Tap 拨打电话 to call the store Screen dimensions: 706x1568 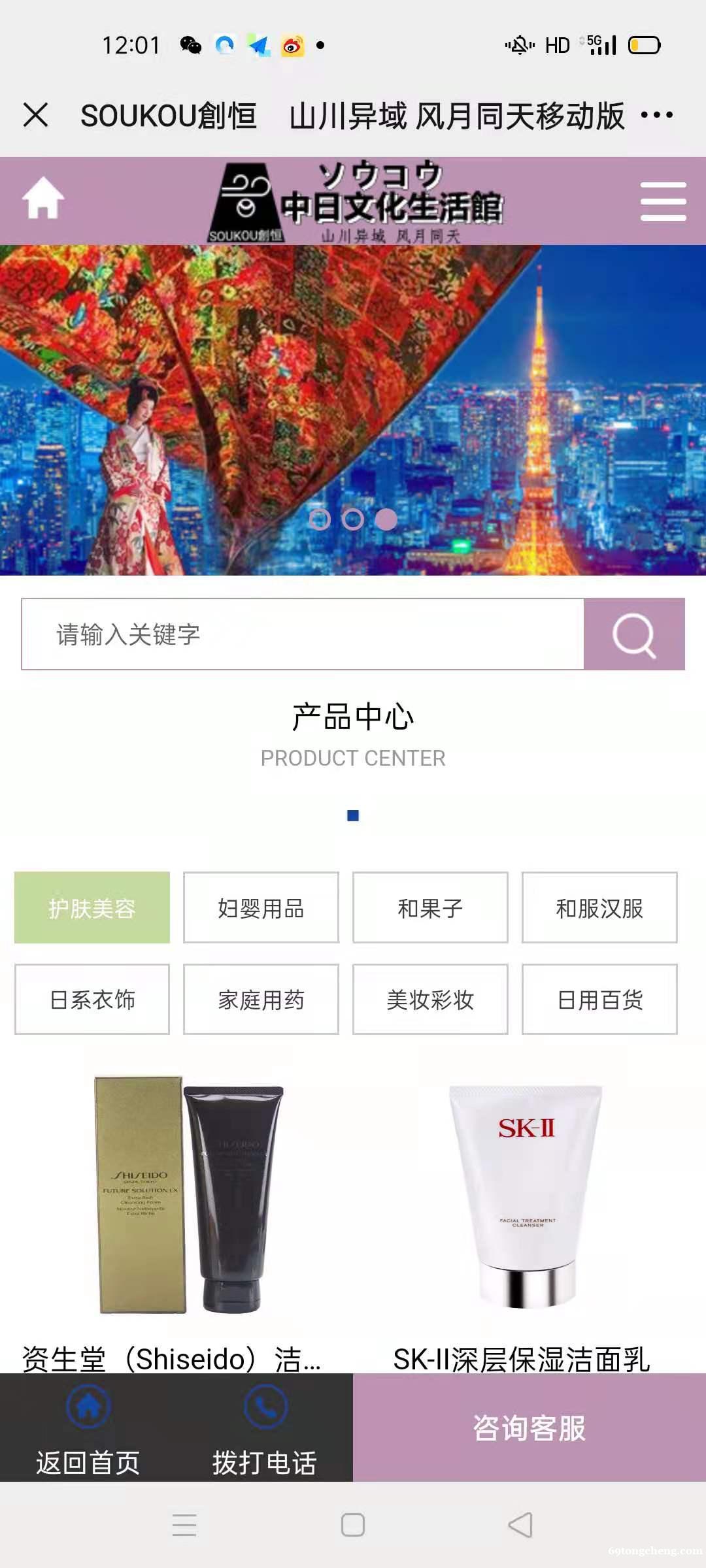coord(265,1428)
